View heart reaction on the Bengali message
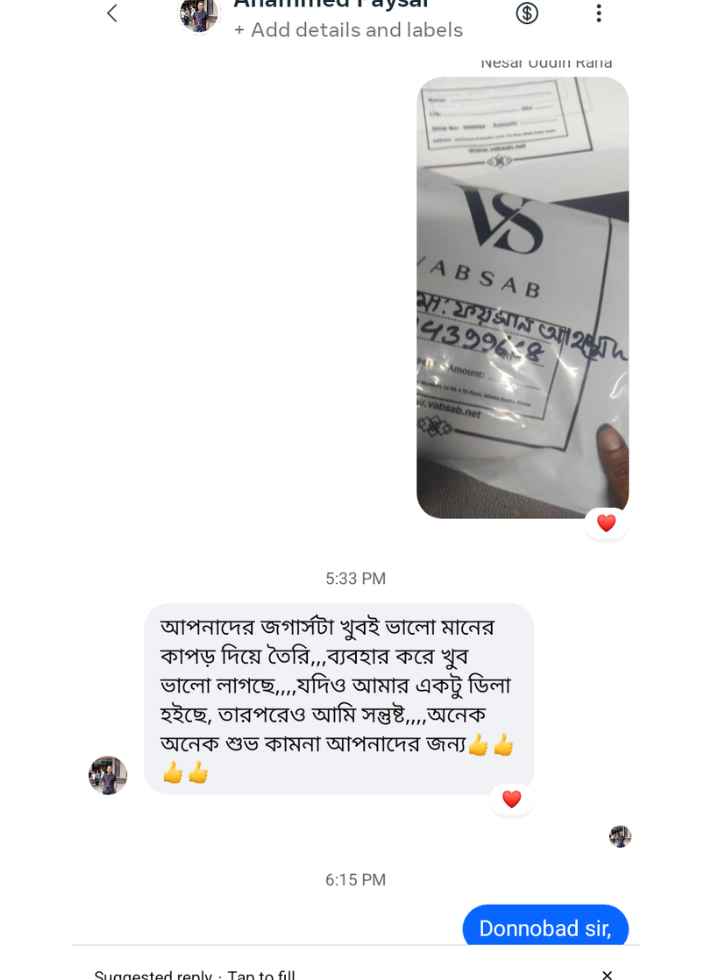The height and width of the screenshot is (980, 720). 511,799
